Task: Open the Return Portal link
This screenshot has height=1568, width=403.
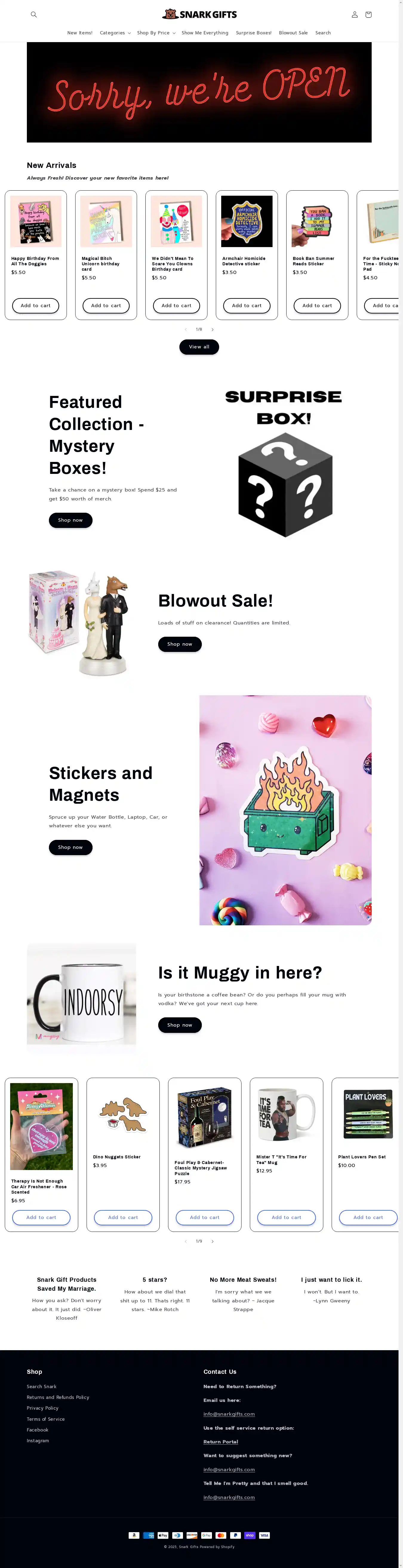Action: pyautogui.click(x=221, y=1442)
